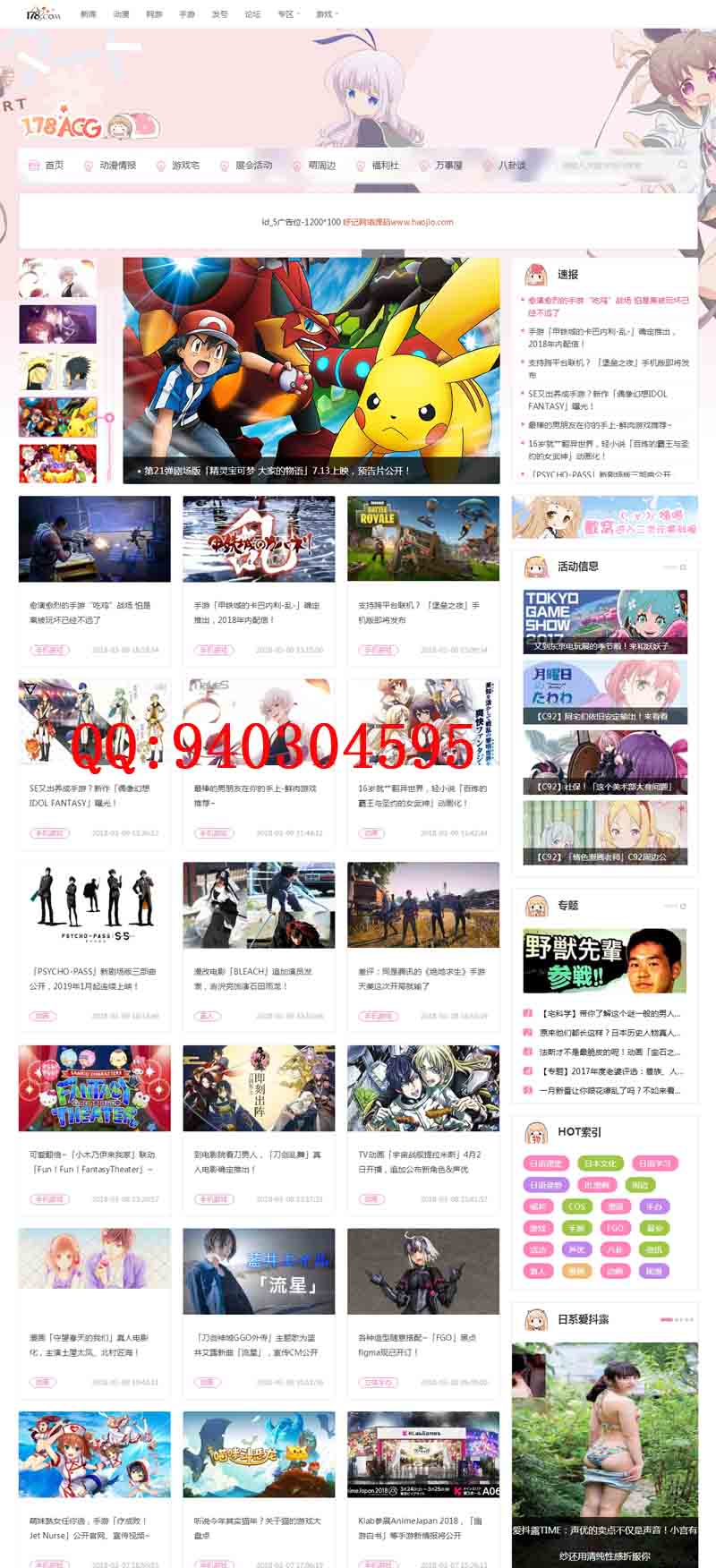Open the PSYCHO-PASS 新剧场版 article

pyautogui.click(x=94, y=906)
